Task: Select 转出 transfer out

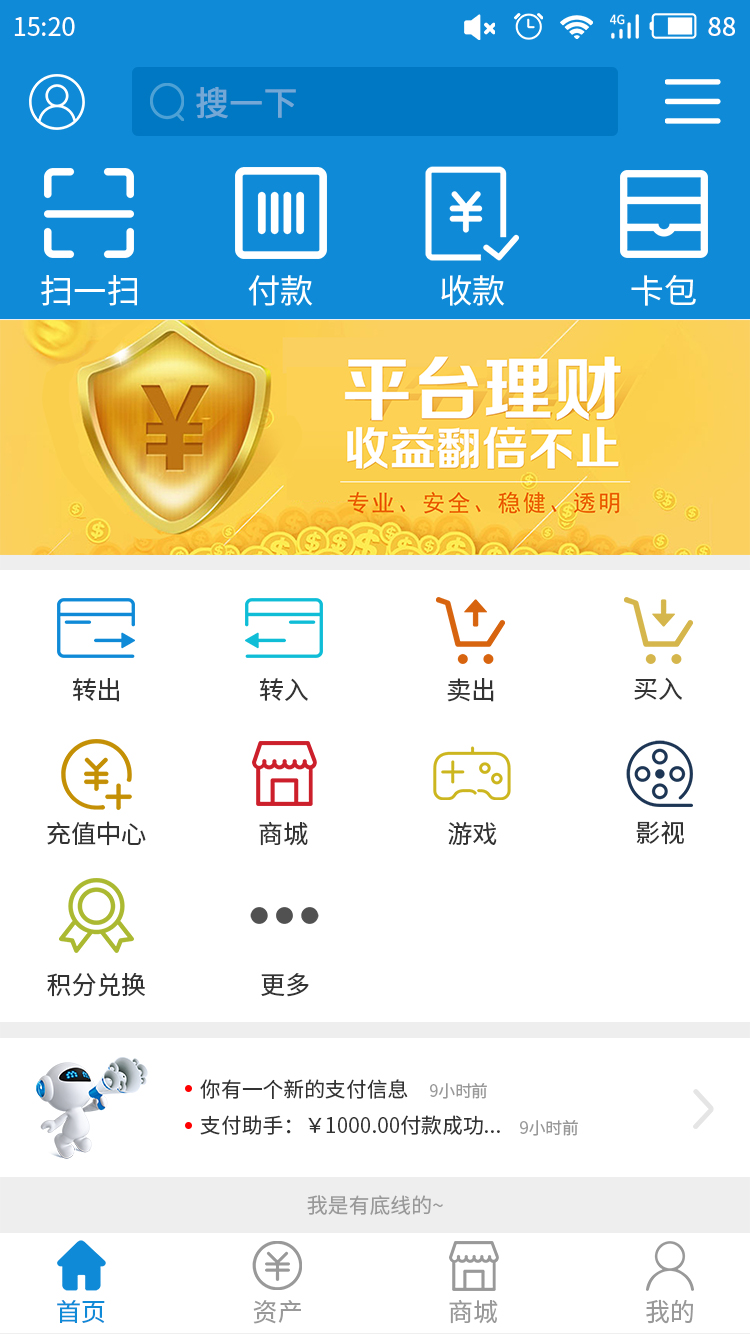Action: 96,648
